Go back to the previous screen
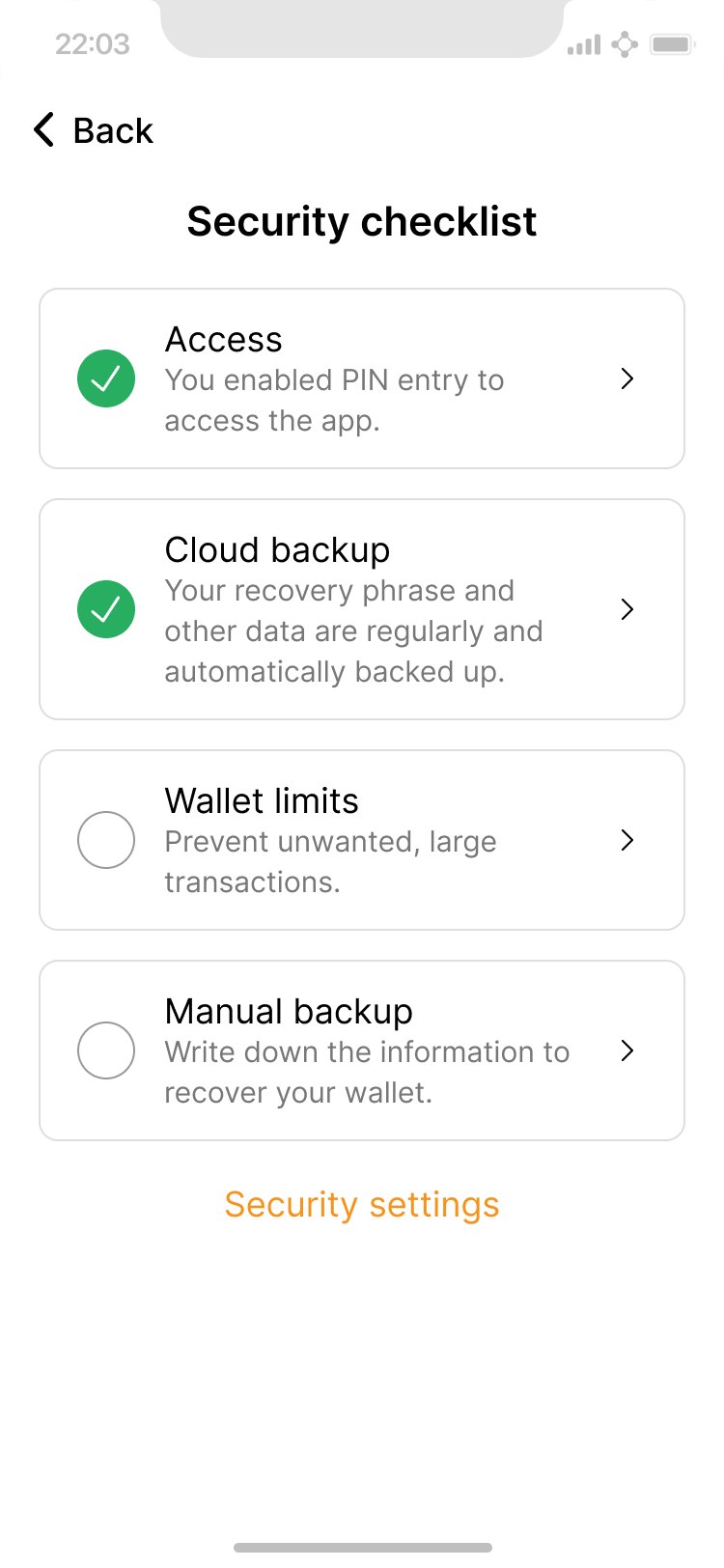 pos(94,130)
